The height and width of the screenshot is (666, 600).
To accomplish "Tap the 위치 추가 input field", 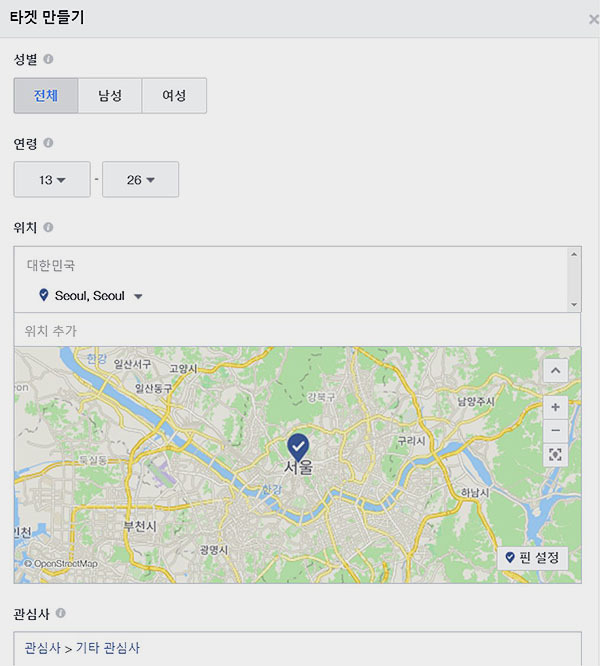I will 297,330.
